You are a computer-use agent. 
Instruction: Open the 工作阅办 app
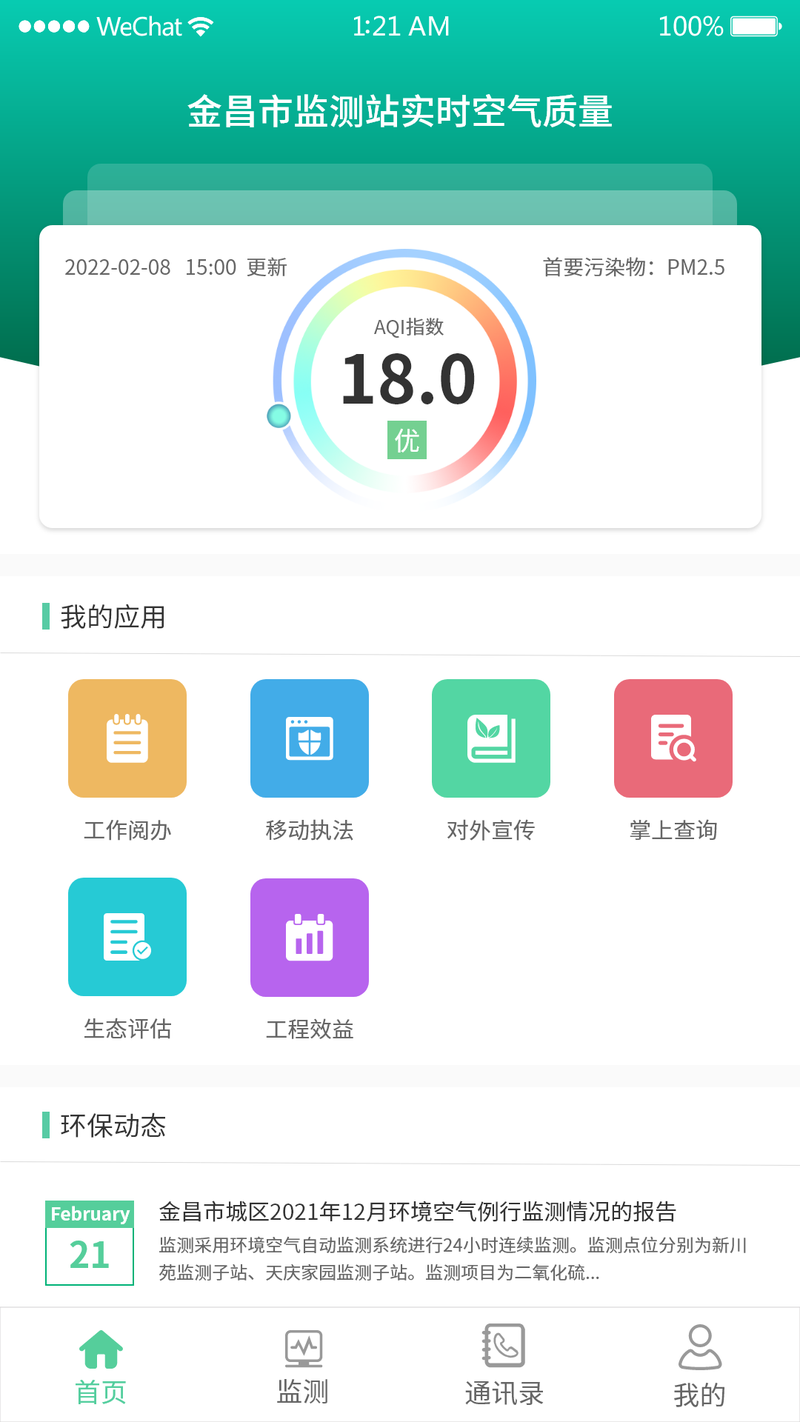[127, 739]
